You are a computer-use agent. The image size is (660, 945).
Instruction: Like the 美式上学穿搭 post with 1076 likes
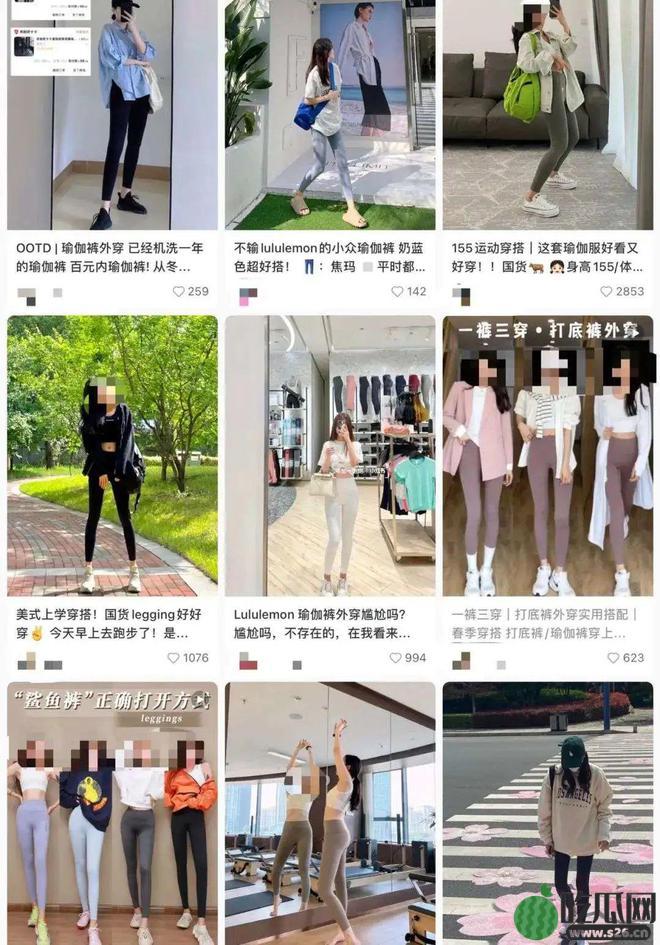pyautogui.click(x=175, y=658)
